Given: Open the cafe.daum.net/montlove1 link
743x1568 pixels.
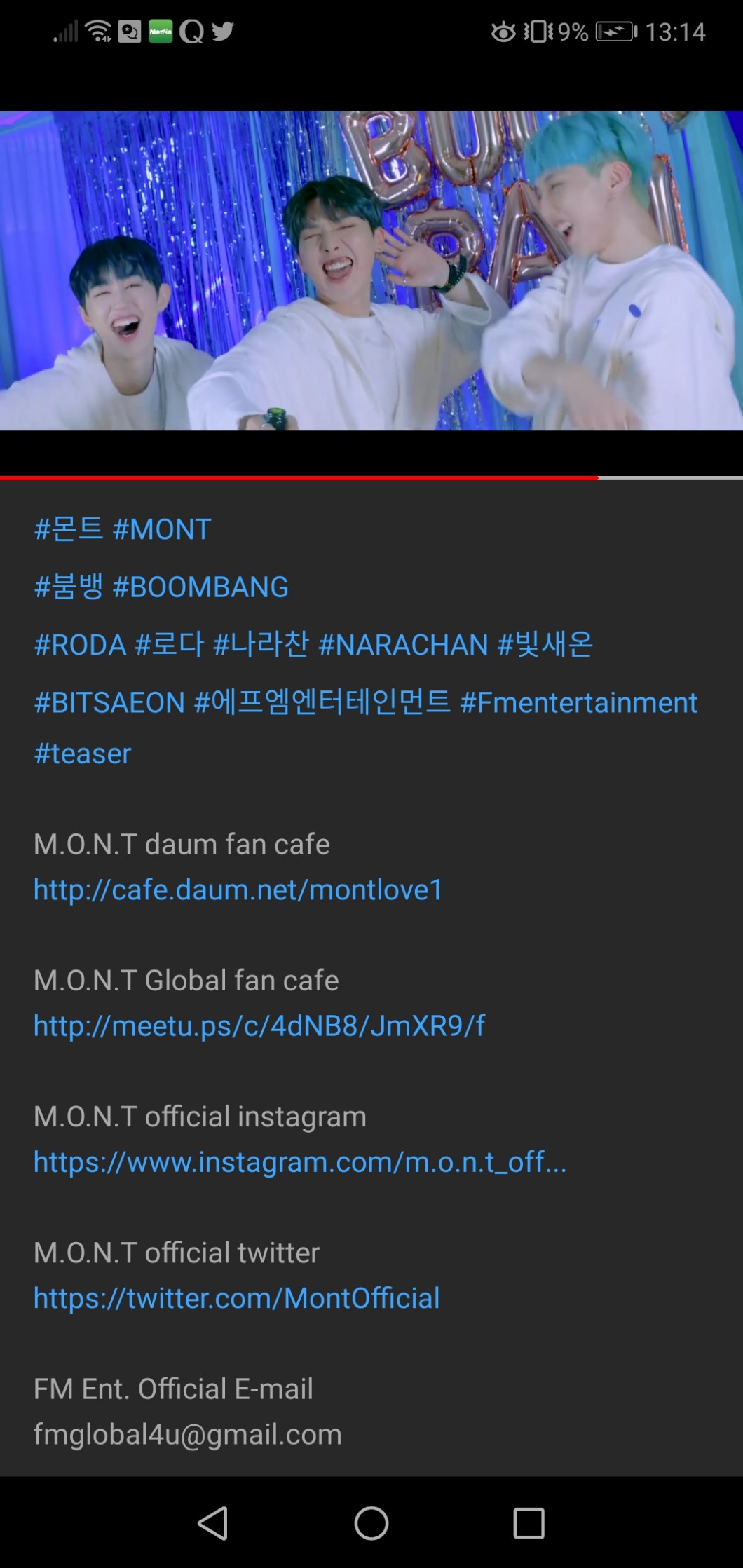Looking at the screenshot, I should coord(238,889).
